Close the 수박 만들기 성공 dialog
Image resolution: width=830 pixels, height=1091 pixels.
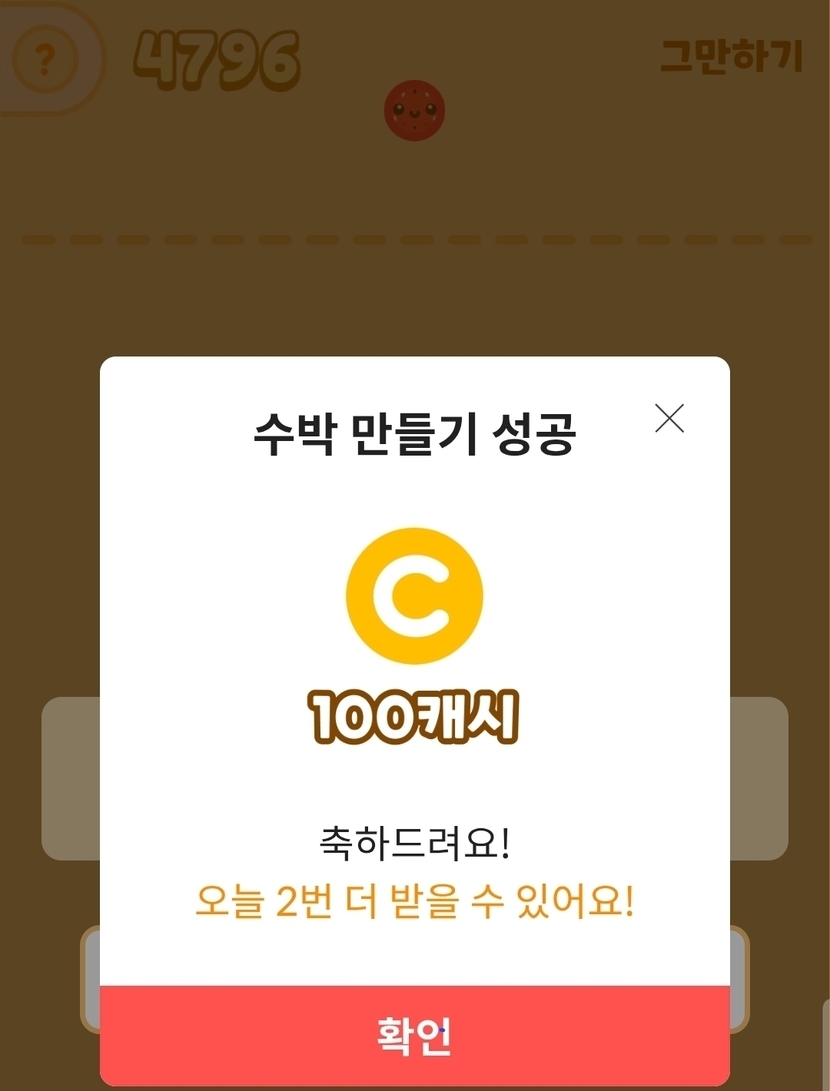tap(669, 418)
